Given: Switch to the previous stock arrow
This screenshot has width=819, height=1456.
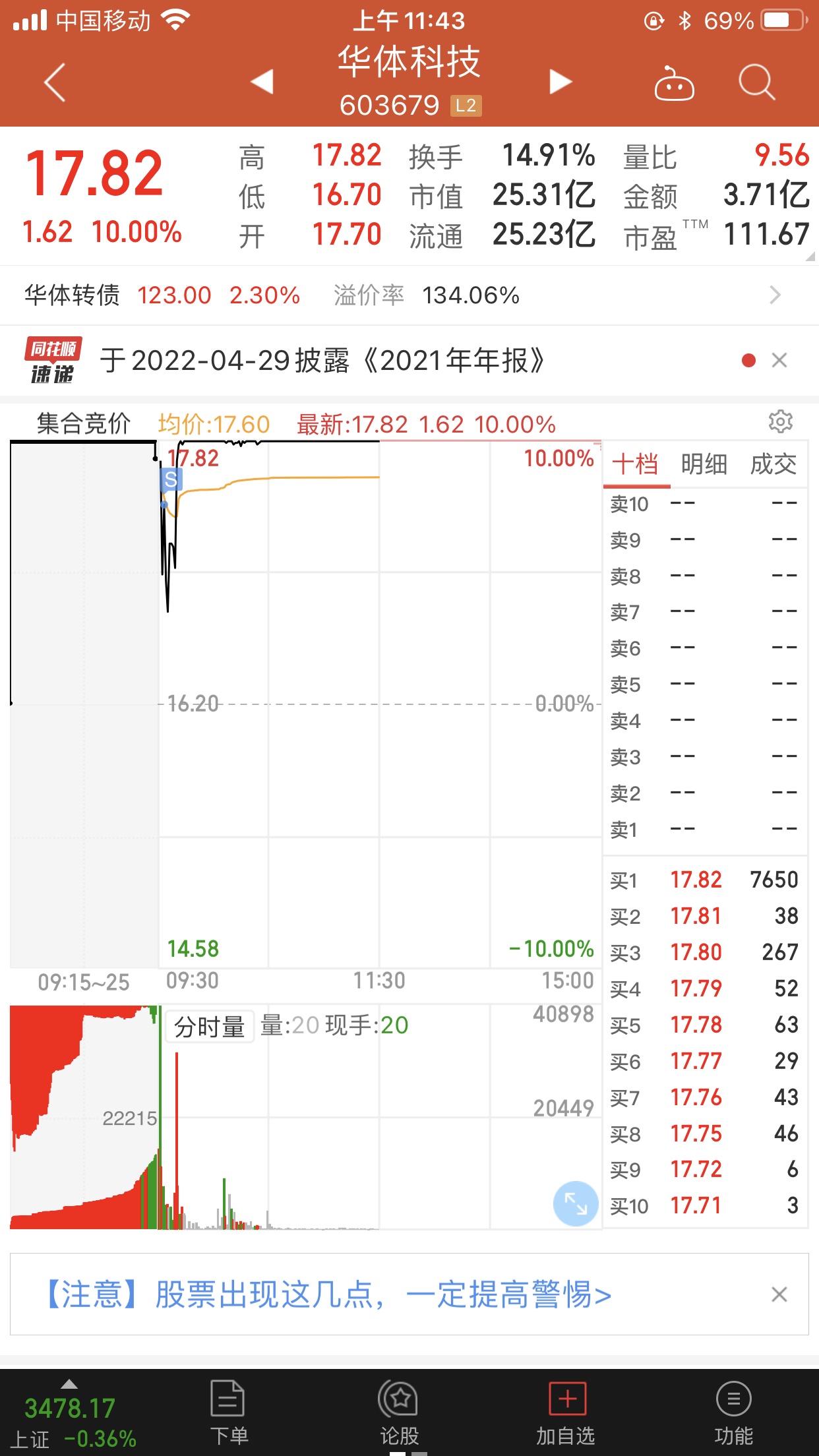Looking at the screenshot, I should click(x=262, y=82).
